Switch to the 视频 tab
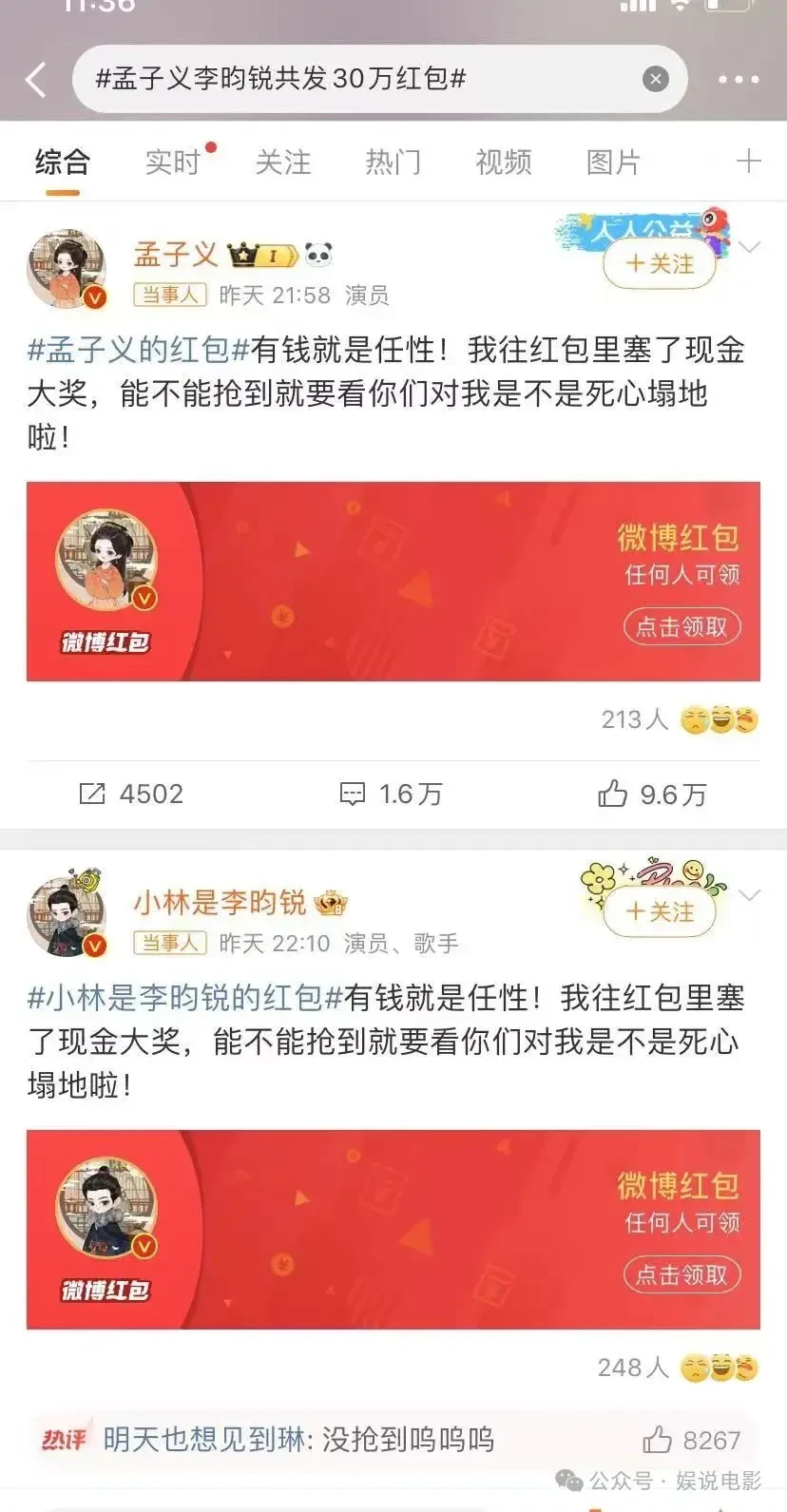The height and width of the screenshot is (1512, 787). 503,163
